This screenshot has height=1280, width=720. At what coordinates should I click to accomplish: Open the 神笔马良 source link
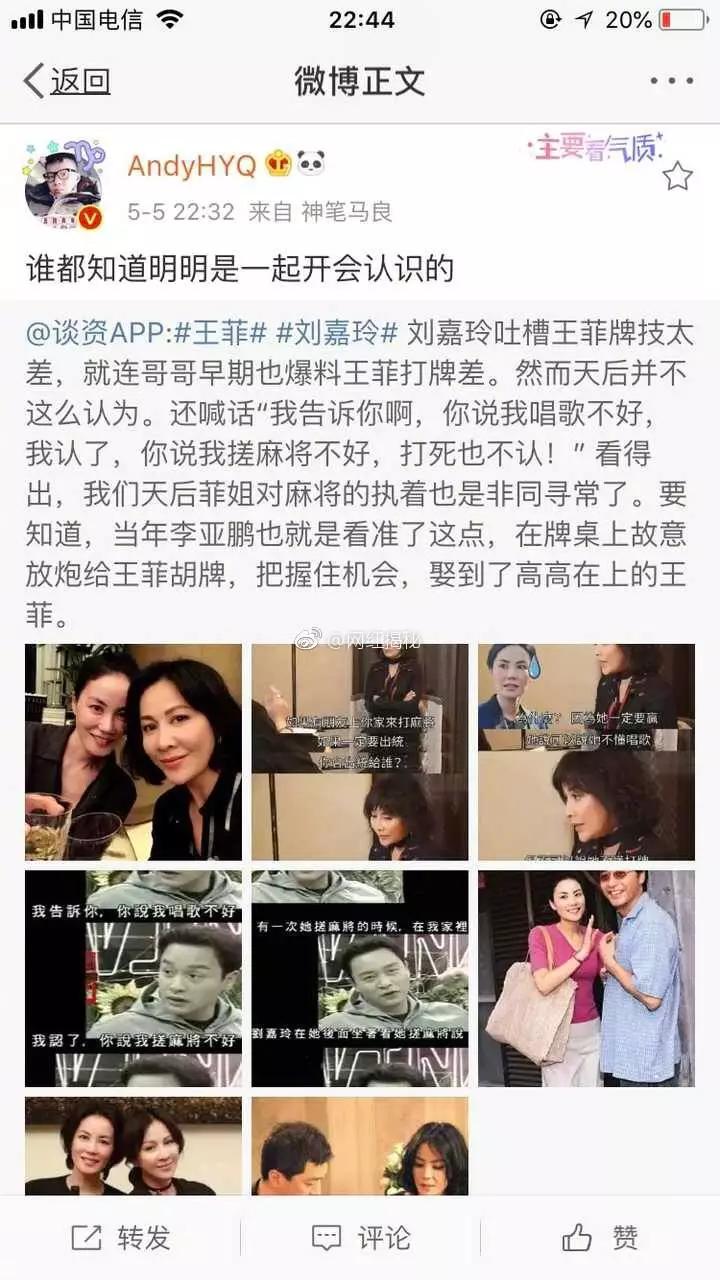(347, 212)
